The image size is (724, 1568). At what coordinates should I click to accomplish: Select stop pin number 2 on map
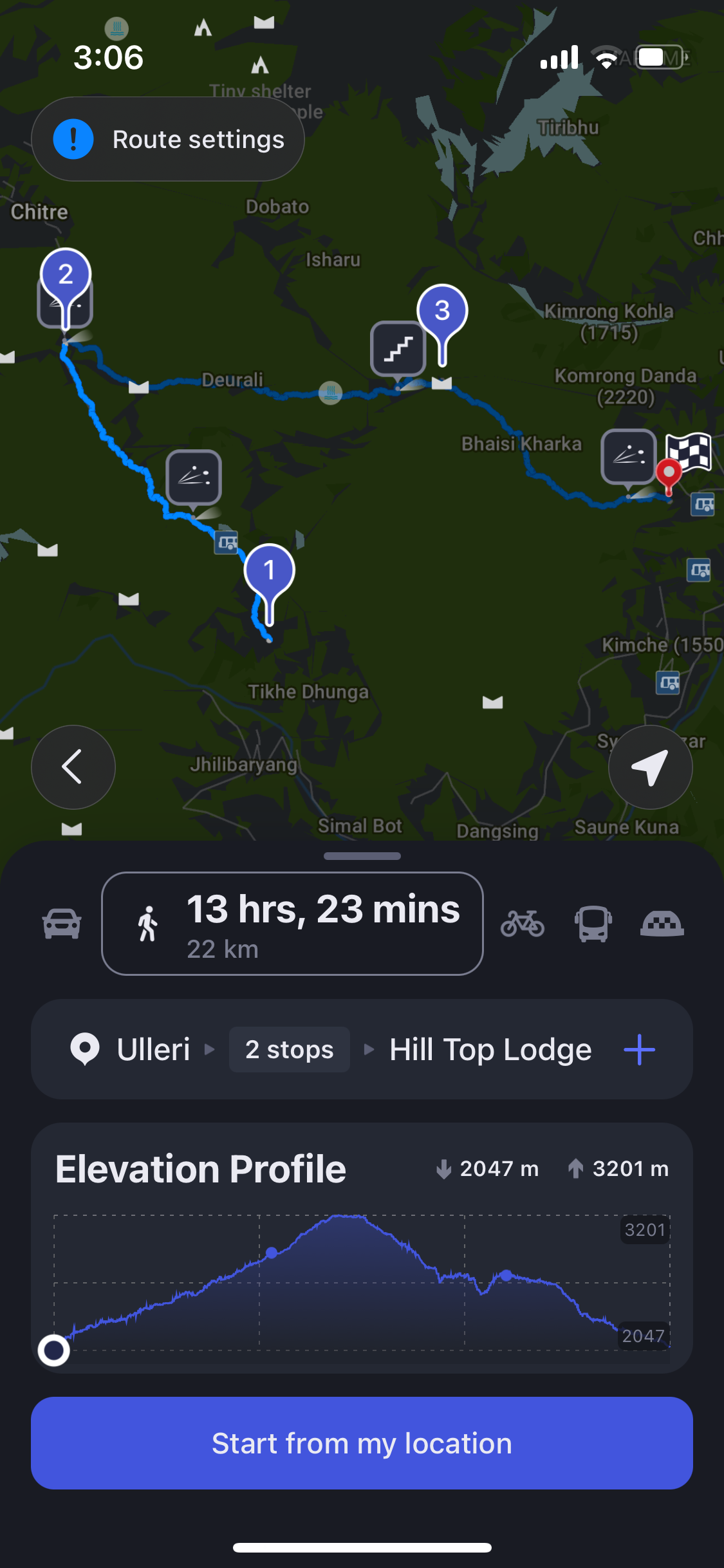(x=66, y=275)
